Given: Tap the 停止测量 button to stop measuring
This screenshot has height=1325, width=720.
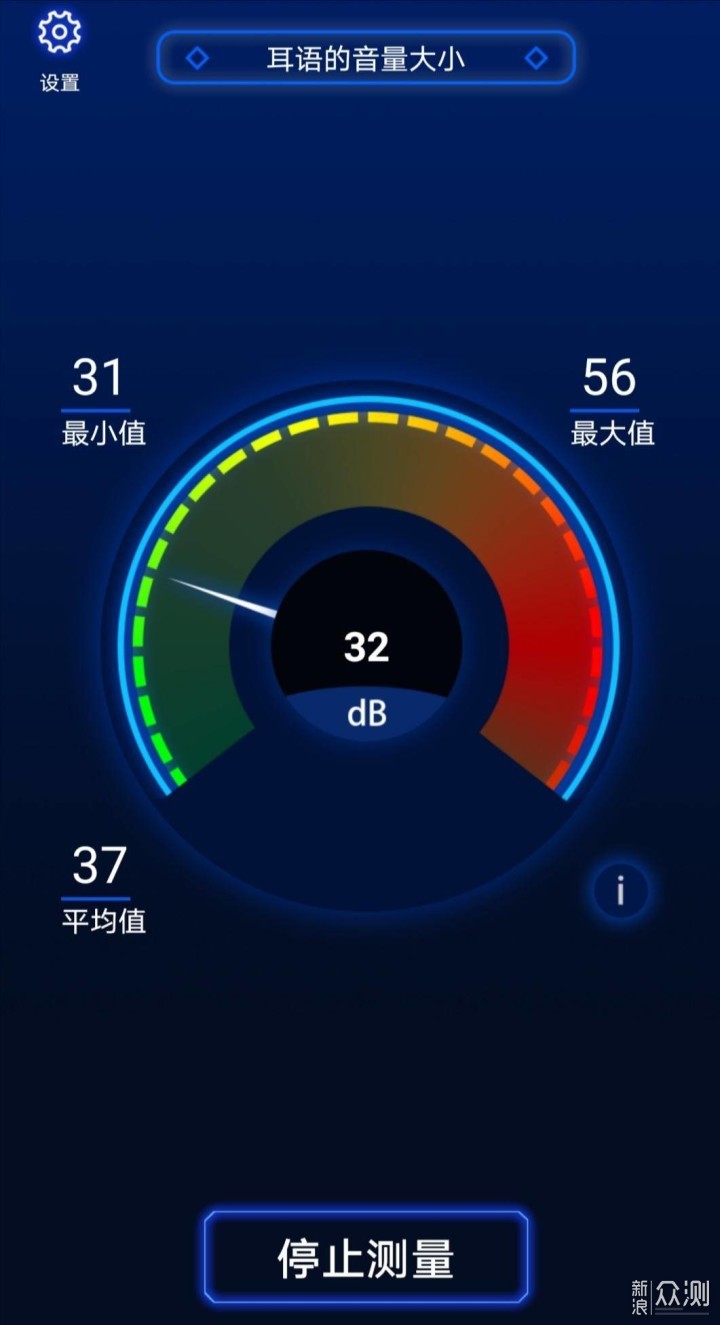Looking at the screenshot, I should coord(366,1258).
